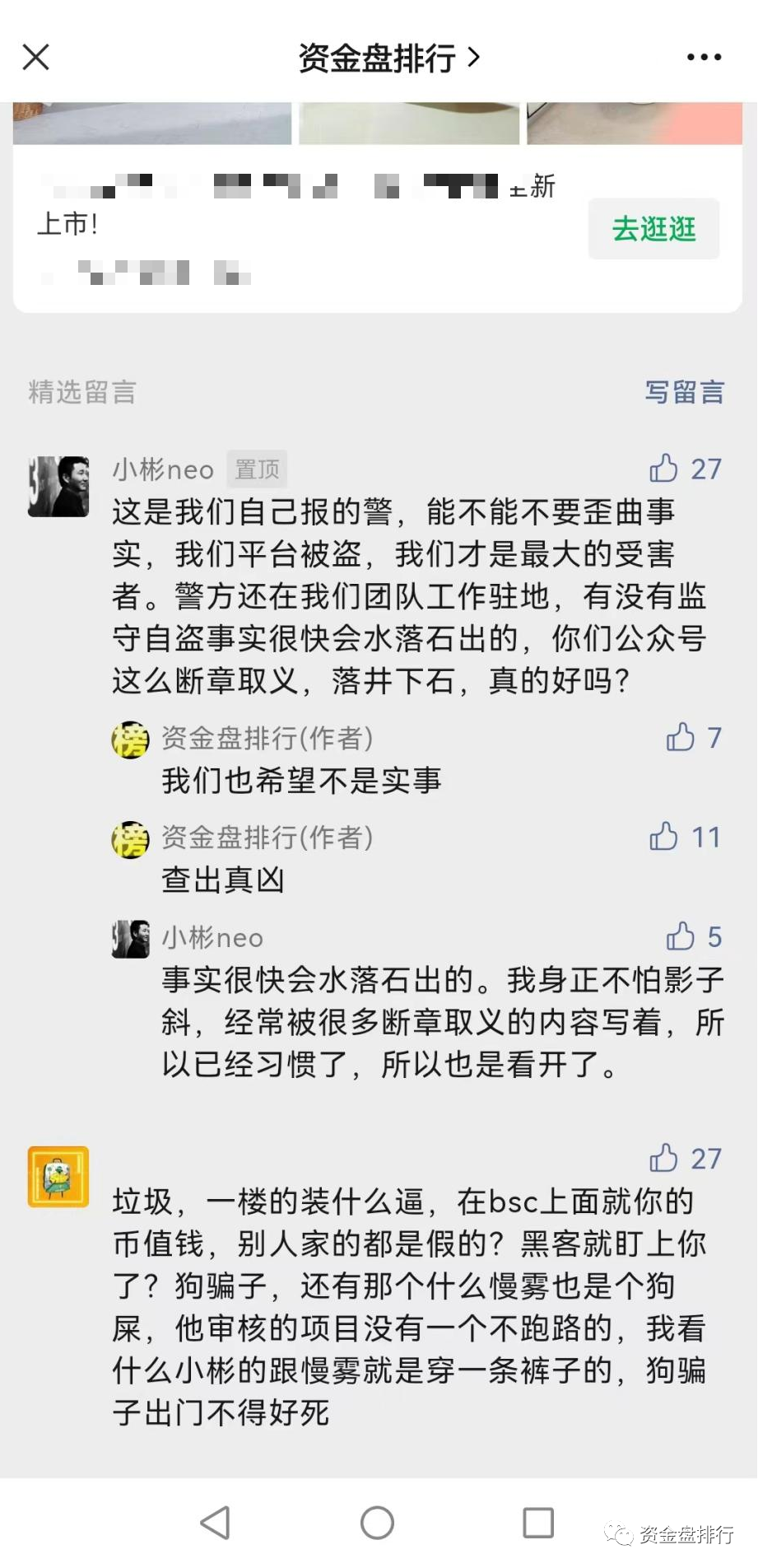The width and height of the screenshot is (758, 1568).
Task: Close the article page
Action: pos(36,57)
